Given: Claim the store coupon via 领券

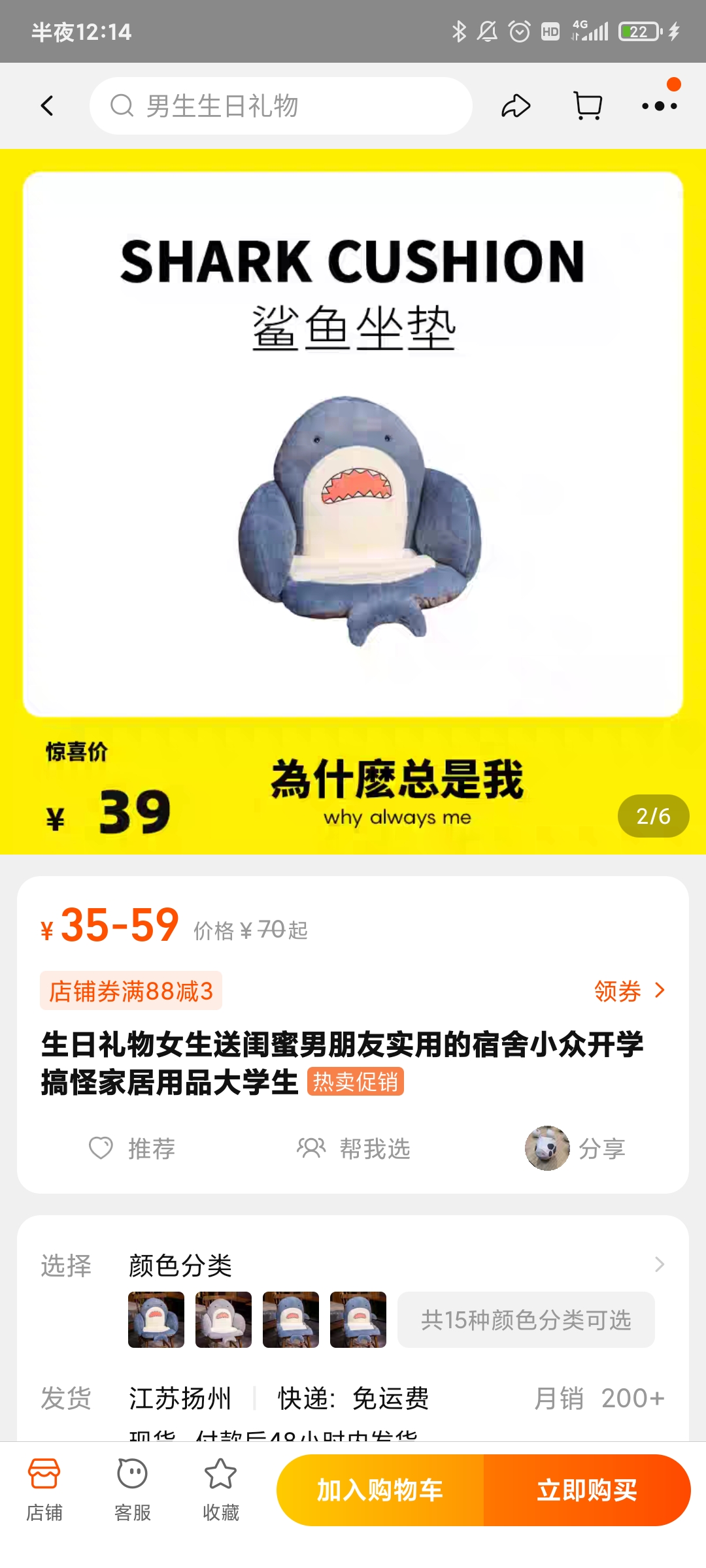Looking at the screenshot, I should pyautogui.click(x=629, y=991).
